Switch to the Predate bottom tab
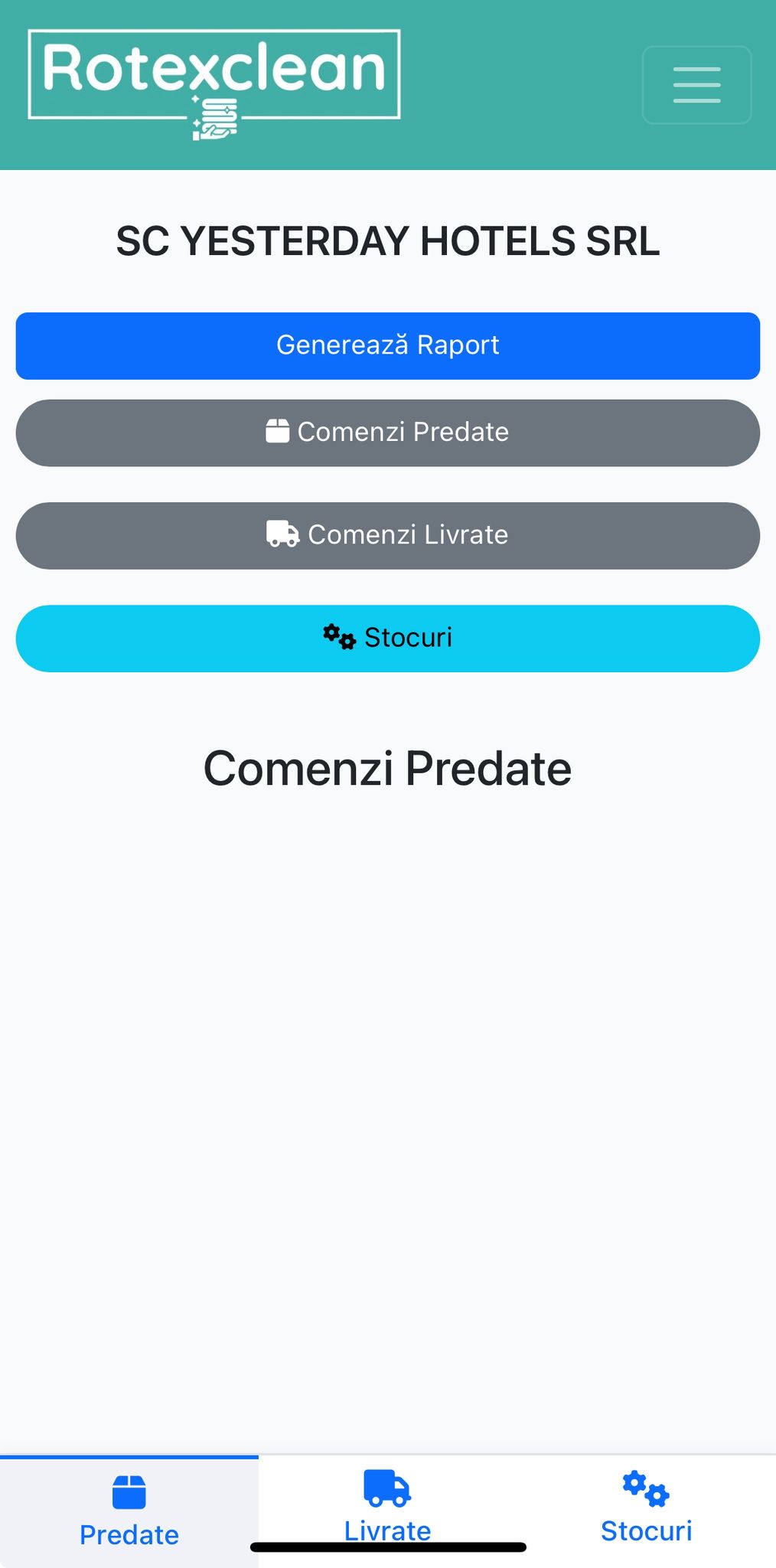 pyautogui.click(x=129, y=1511)
